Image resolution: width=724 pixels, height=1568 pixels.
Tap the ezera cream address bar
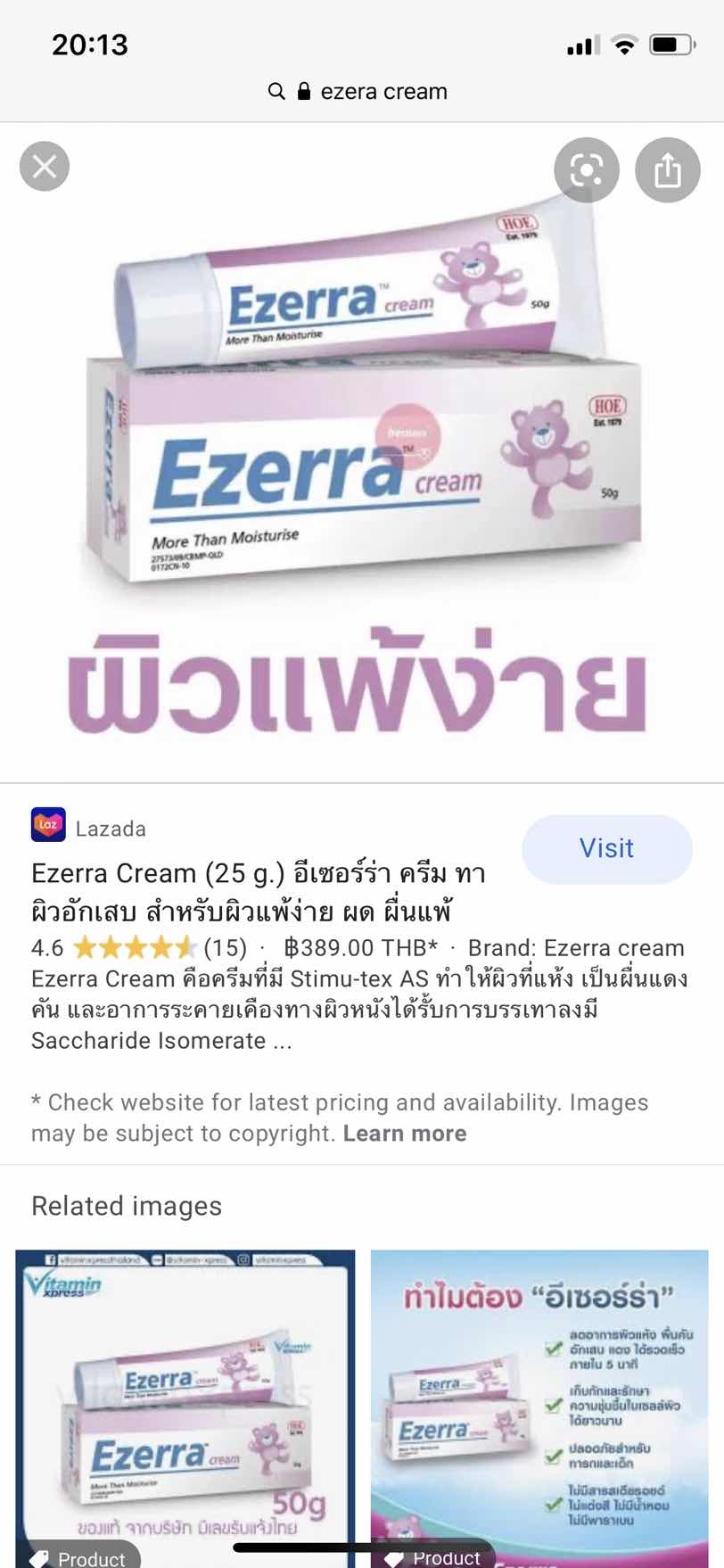click(x=361, y=92)
